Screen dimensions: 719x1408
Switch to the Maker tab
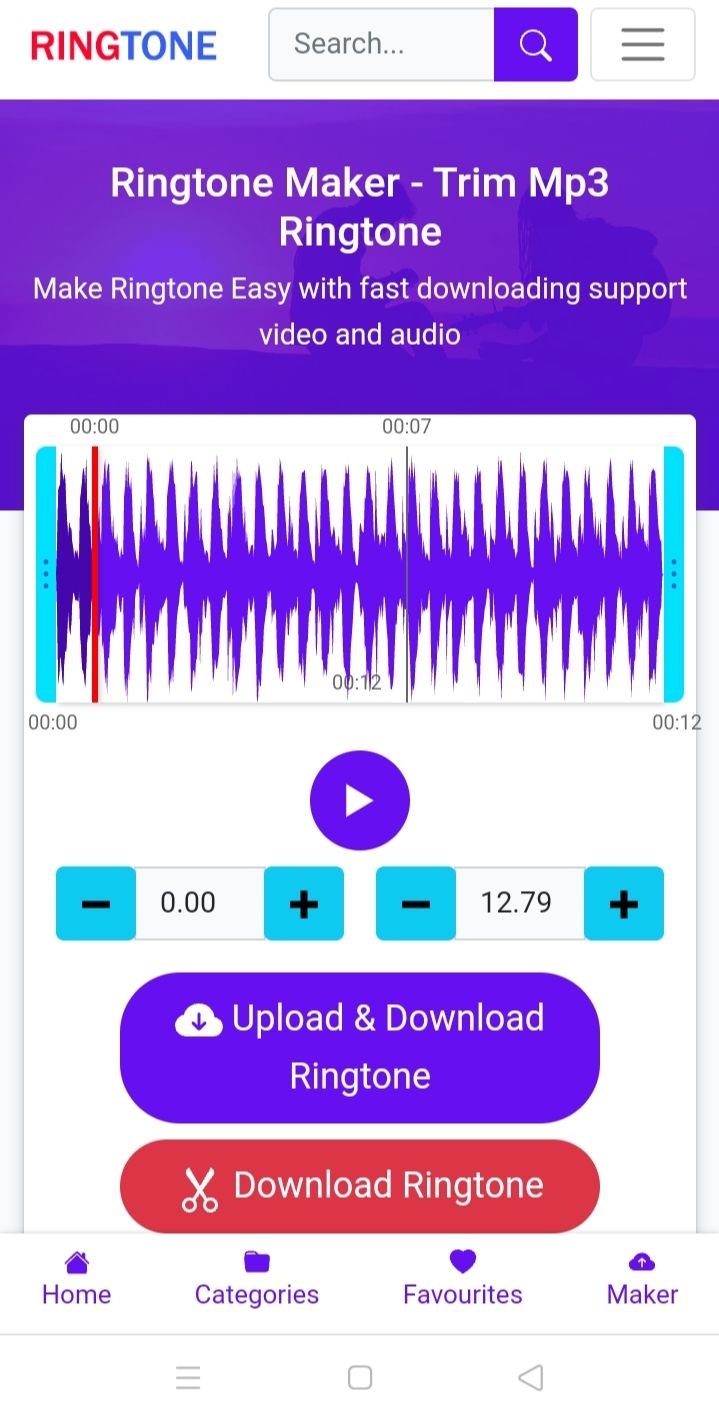pyautogui.click(x=642, y=1279)
